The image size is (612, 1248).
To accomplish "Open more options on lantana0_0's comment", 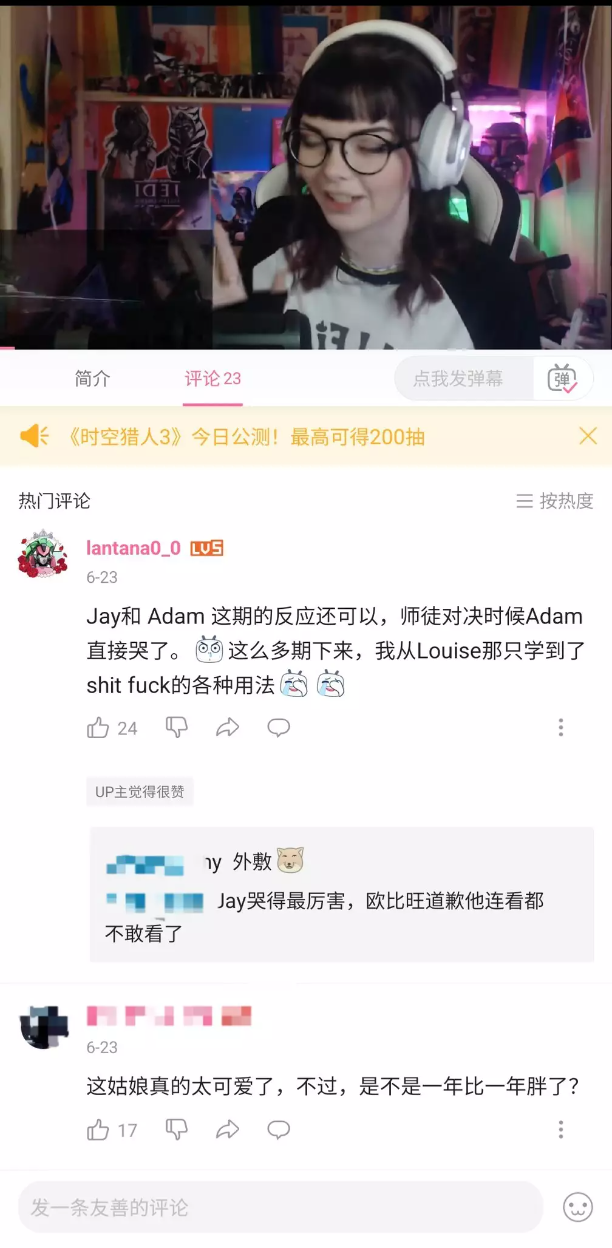I will click(x=560, y=727).
